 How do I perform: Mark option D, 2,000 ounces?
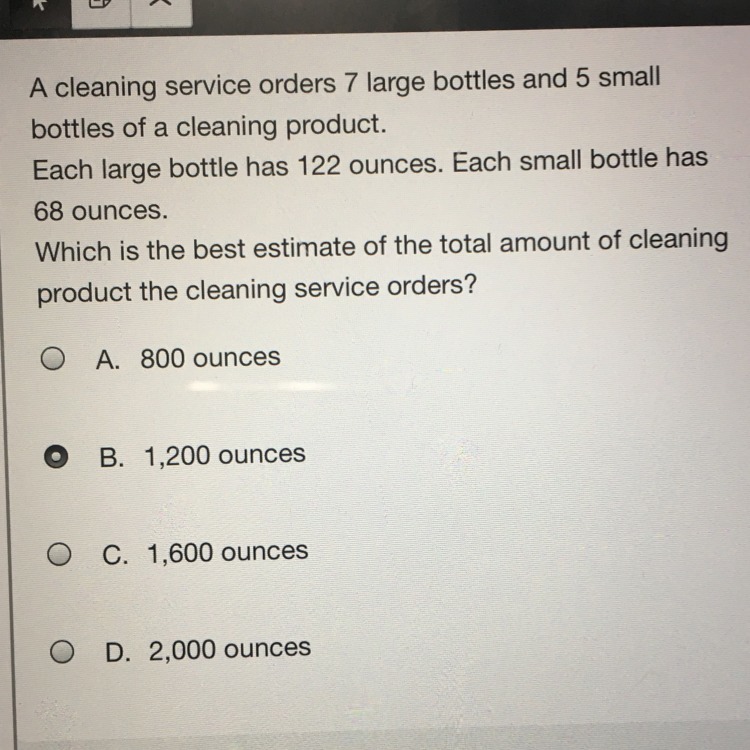click(62, 652)
